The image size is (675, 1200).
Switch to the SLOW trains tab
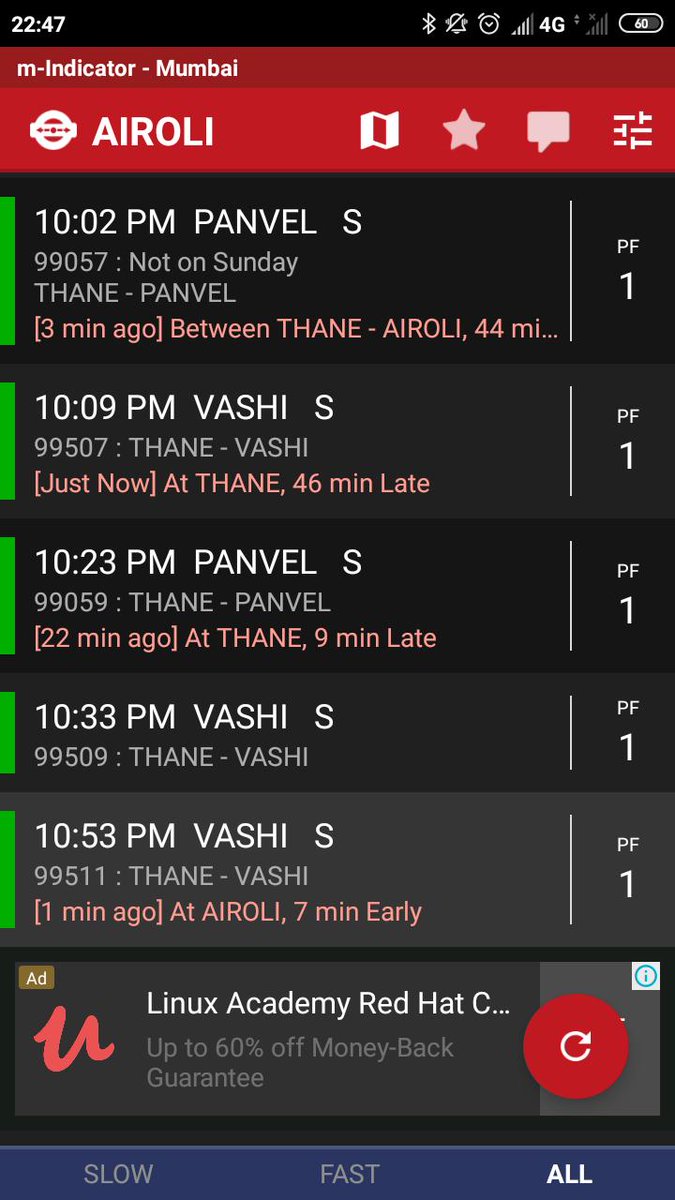pyautogui.click(x=118, y=1174)
